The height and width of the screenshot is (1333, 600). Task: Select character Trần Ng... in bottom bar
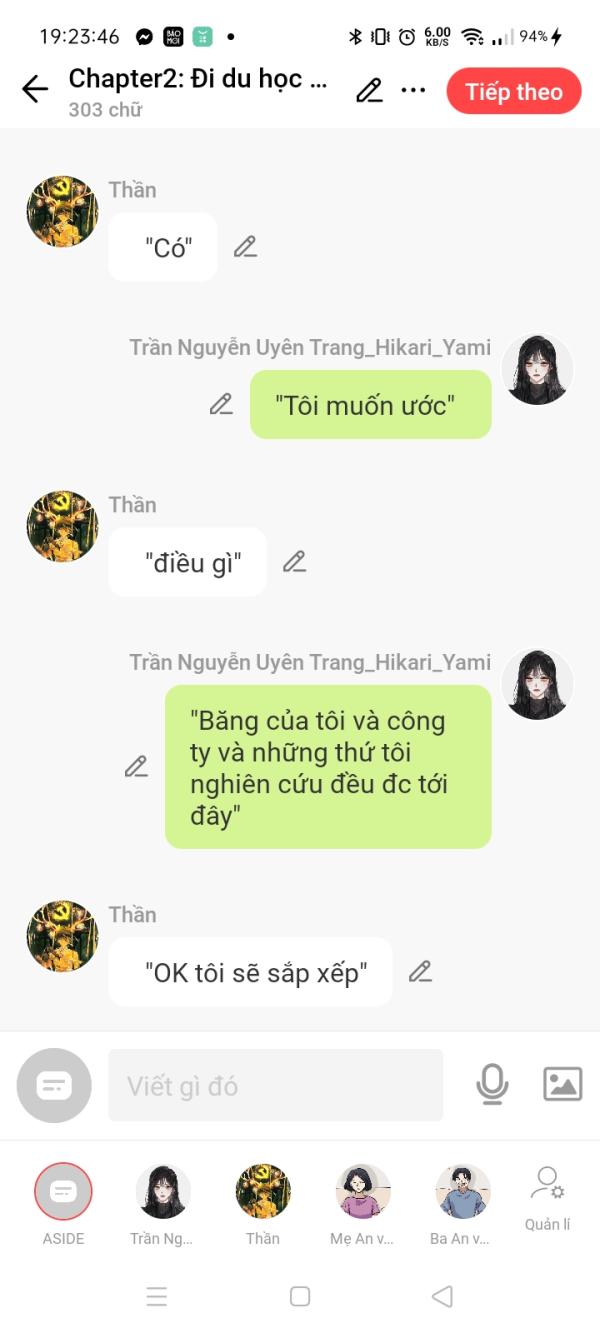[x=163, y=1192]
